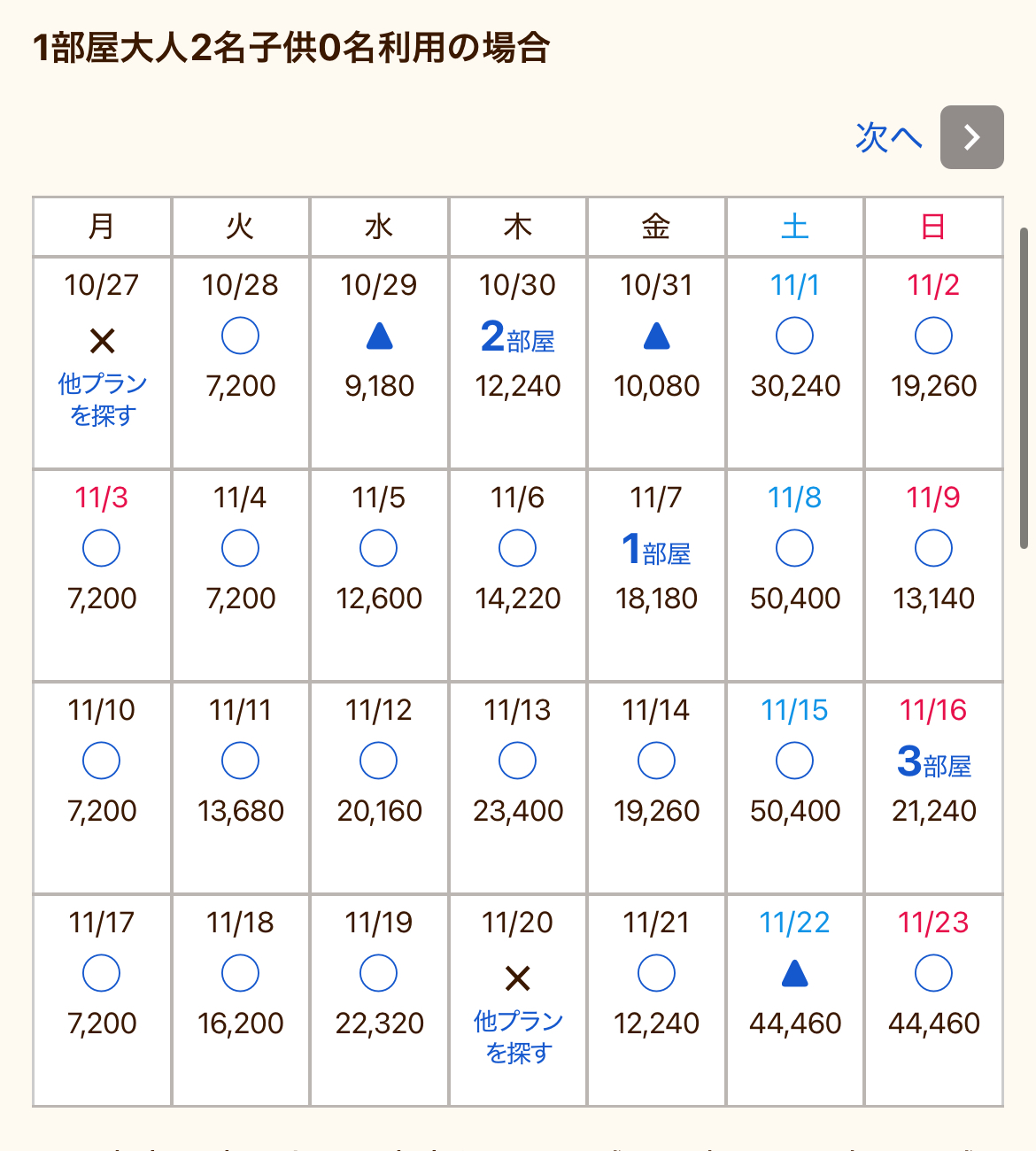
Task: Choose 10/29 with 9,180 rate
Action: pyautogui.click(x=379, y=337)
